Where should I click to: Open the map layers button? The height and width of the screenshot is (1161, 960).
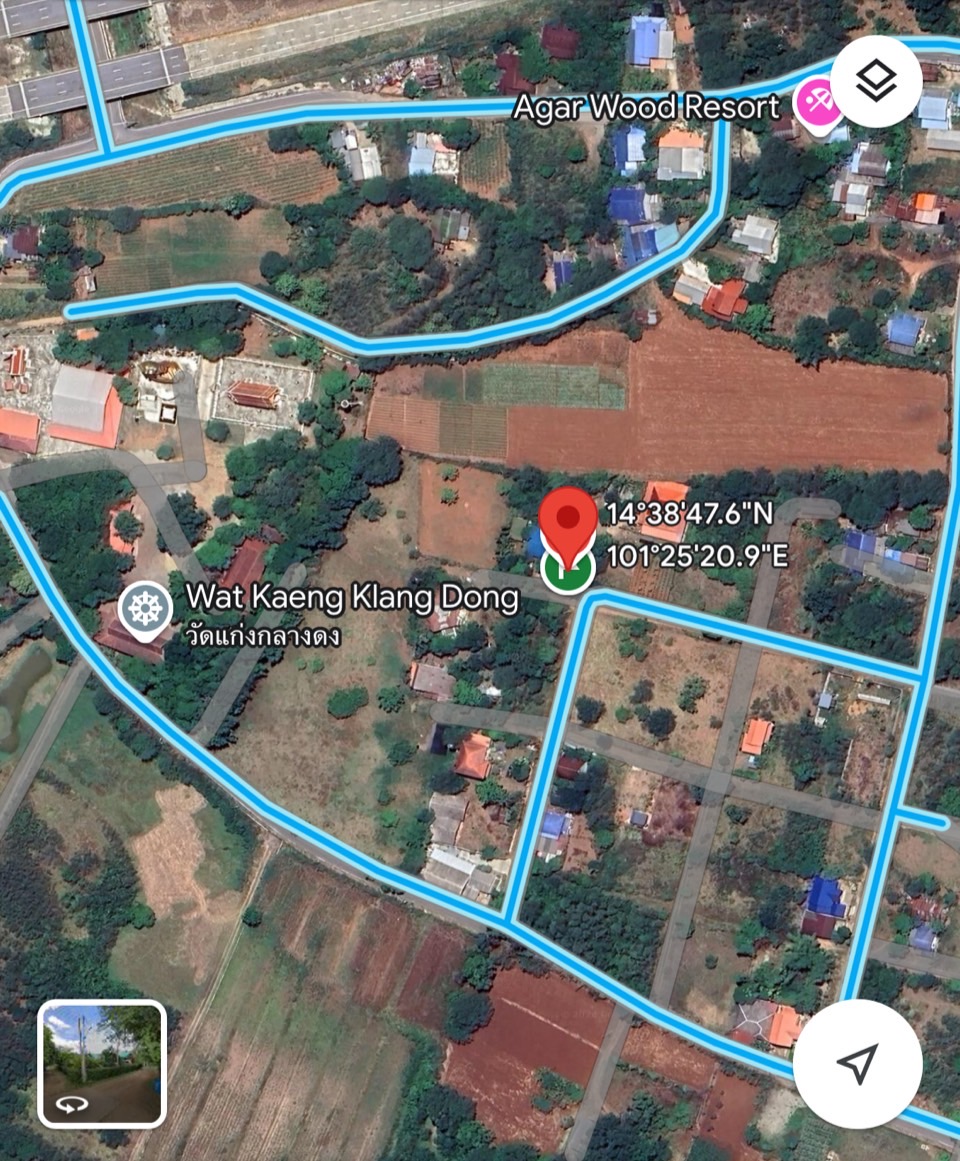pyautogui.click(x=876, y=82)
